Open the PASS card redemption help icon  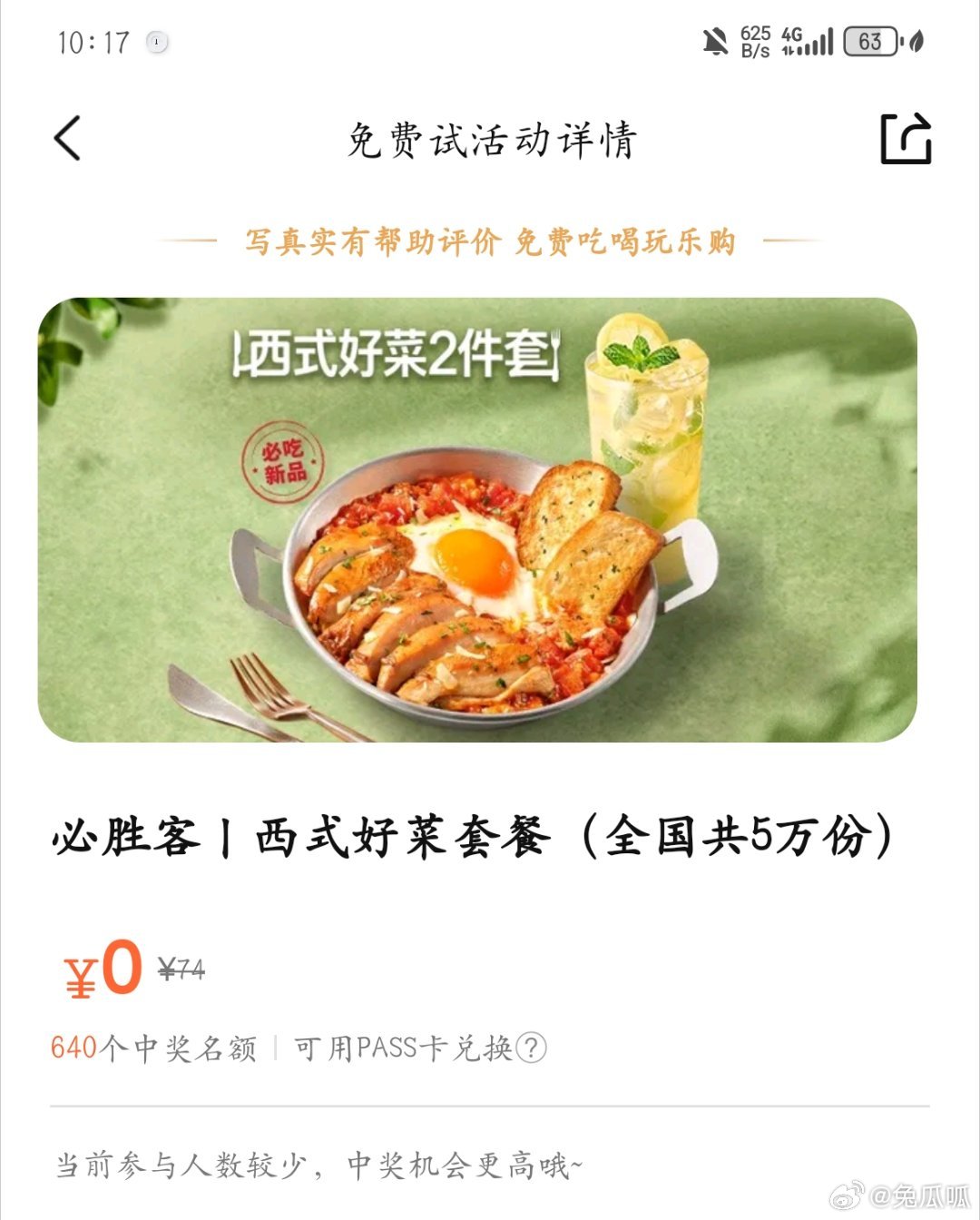tap(531, 1048)
